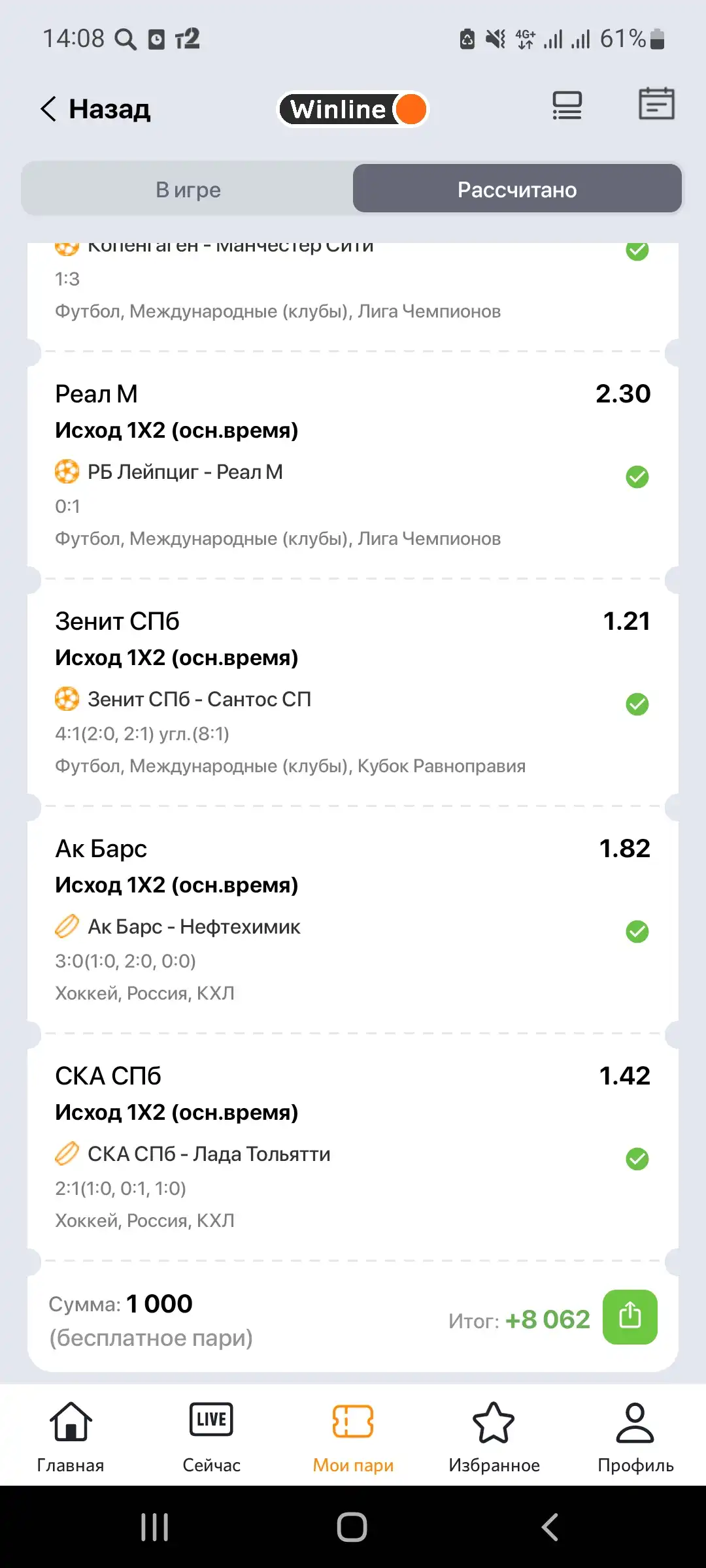The height and width of the screenshot is (1568, 706).
Task: Open the РБ Лейпциг - Реал М match
Action: 185,472
